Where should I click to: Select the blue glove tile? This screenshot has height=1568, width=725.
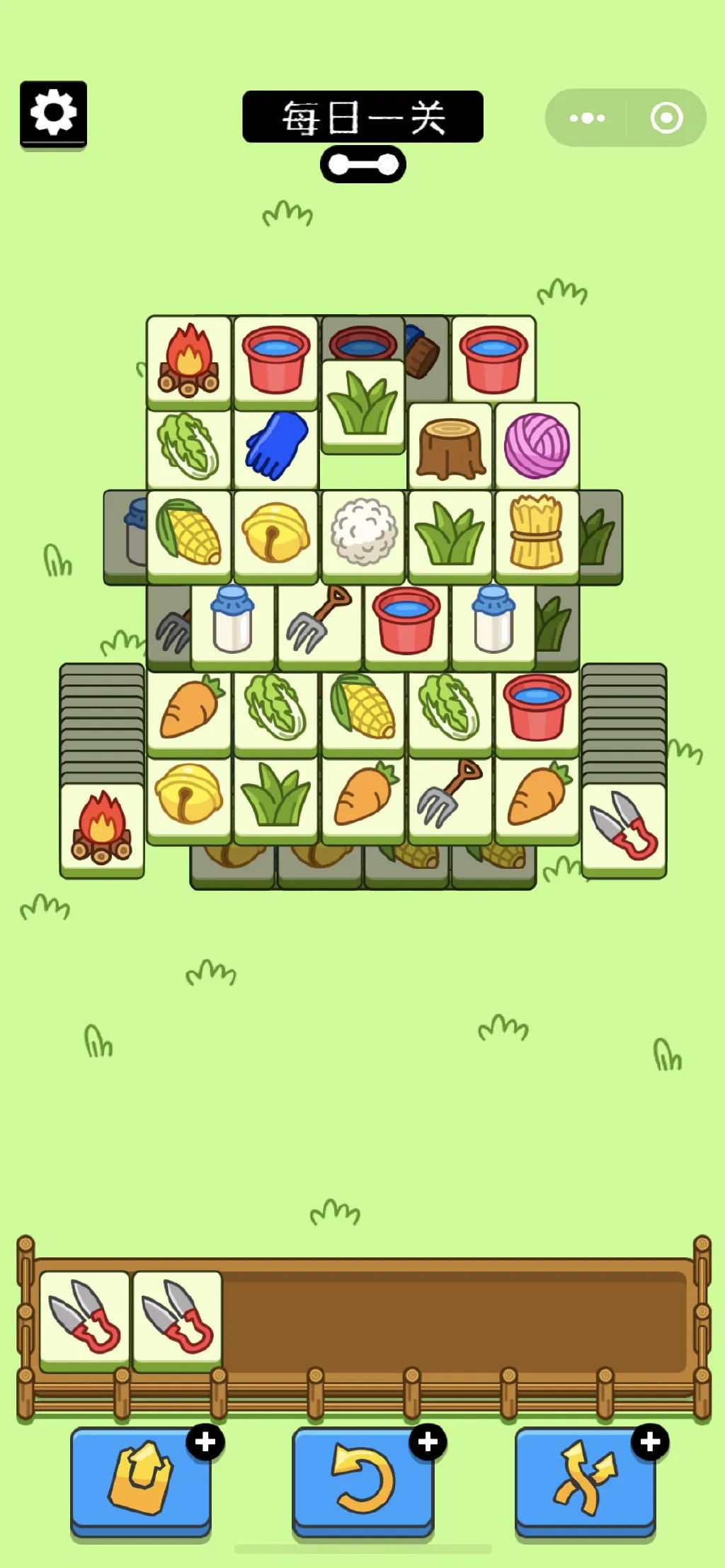(x=276, y=446)
